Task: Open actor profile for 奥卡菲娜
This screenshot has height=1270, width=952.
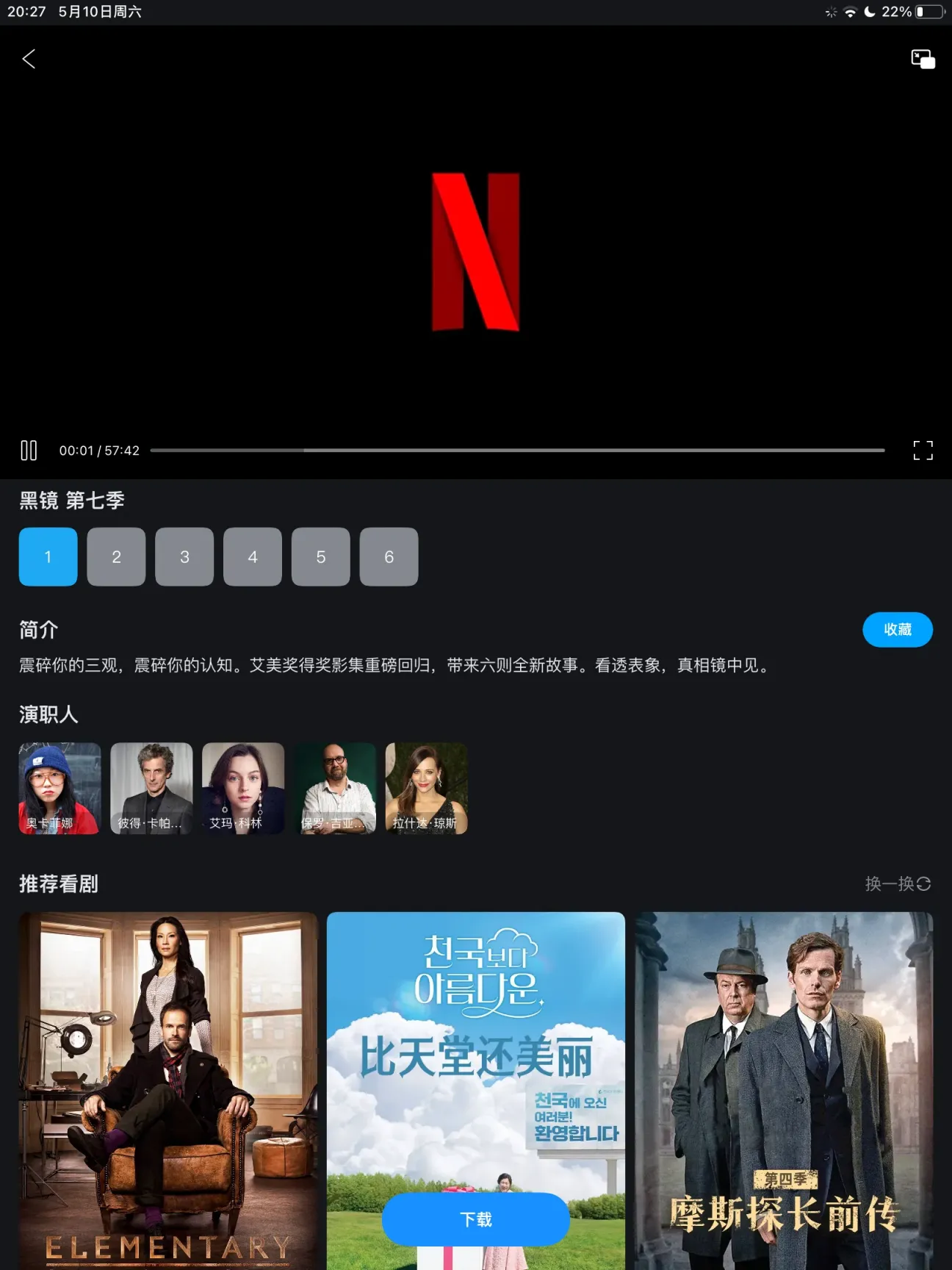Action: coord(59,788)
